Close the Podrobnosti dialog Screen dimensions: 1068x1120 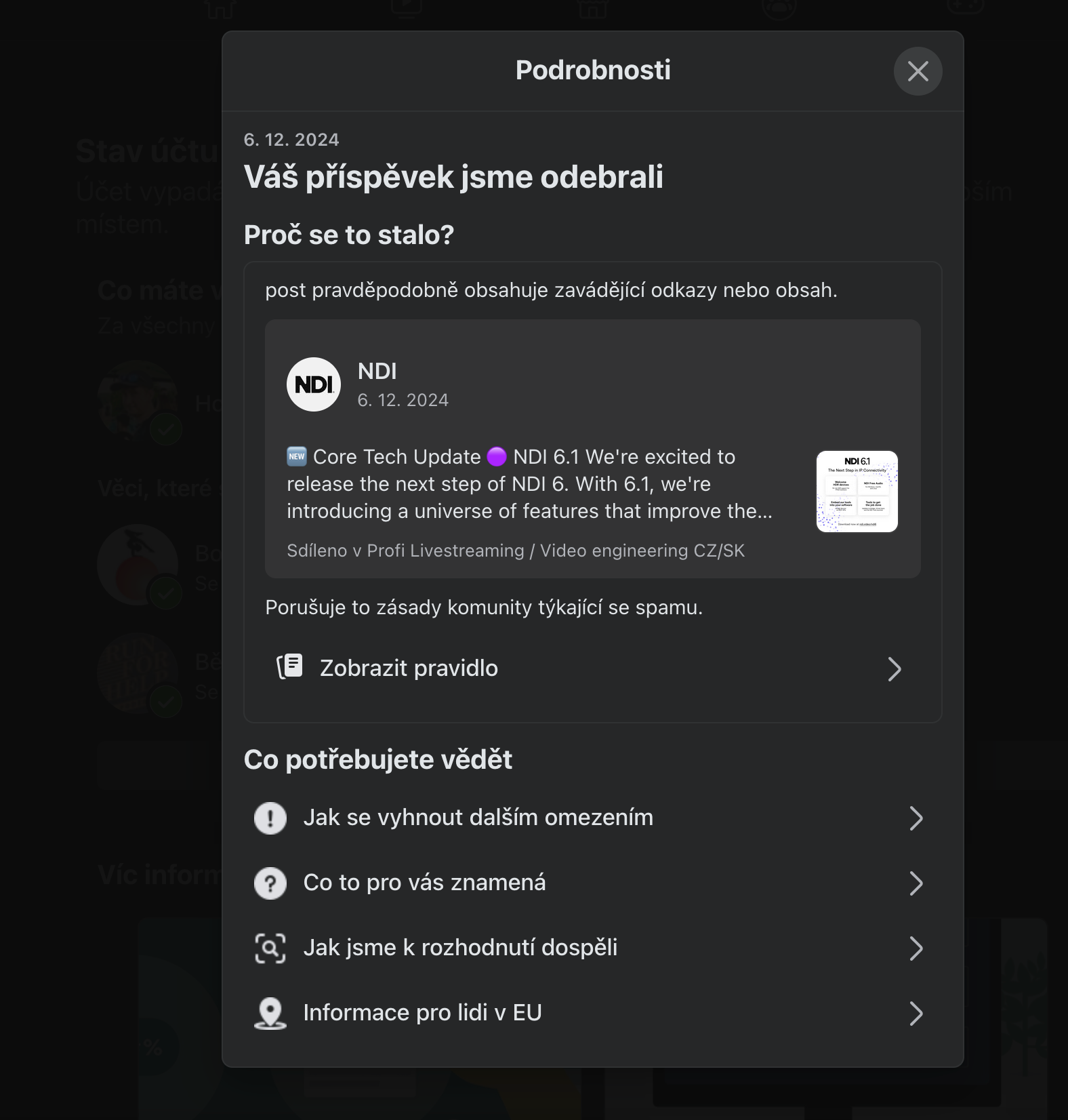[x=918, y=71]
